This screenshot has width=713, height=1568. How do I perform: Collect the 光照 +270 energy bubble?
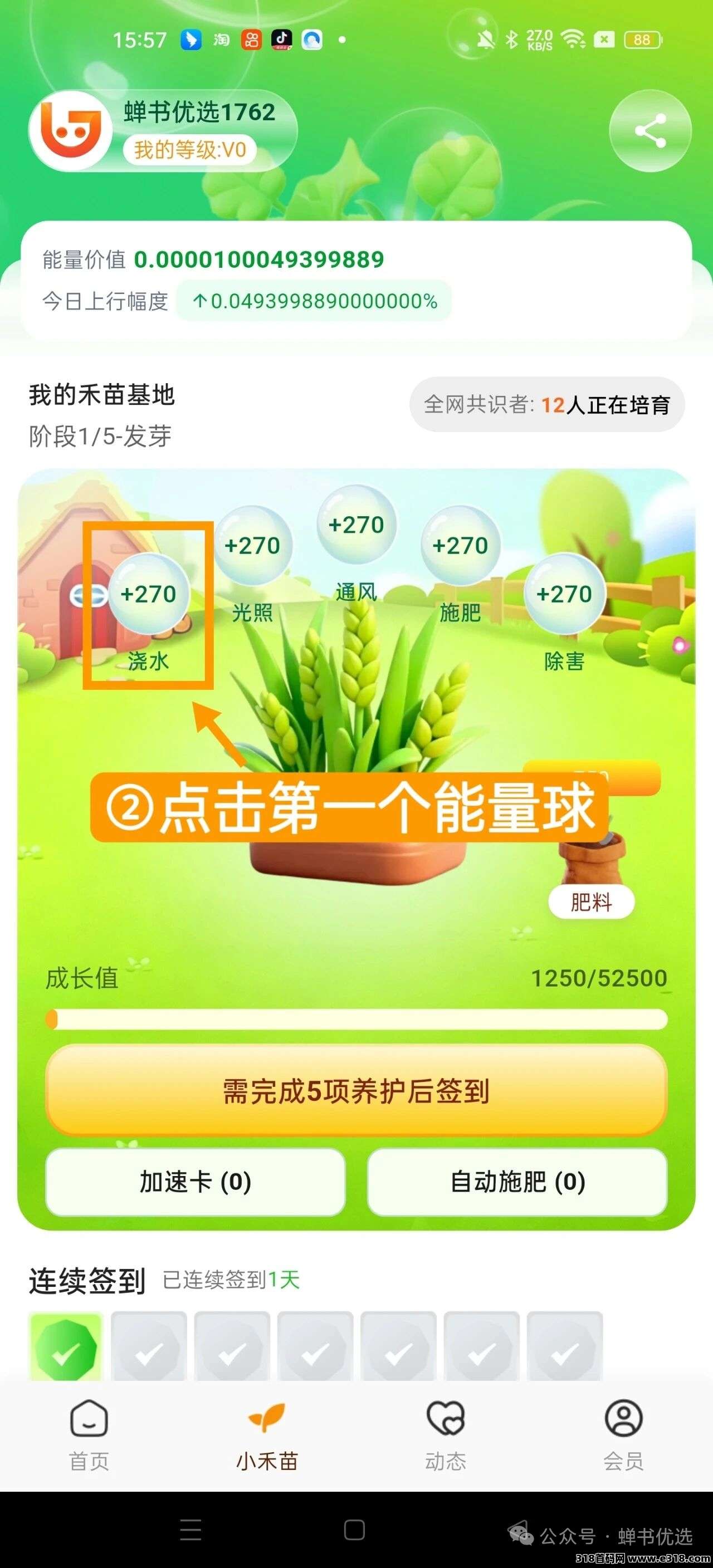pyautogui.click(x=253, y=545)
